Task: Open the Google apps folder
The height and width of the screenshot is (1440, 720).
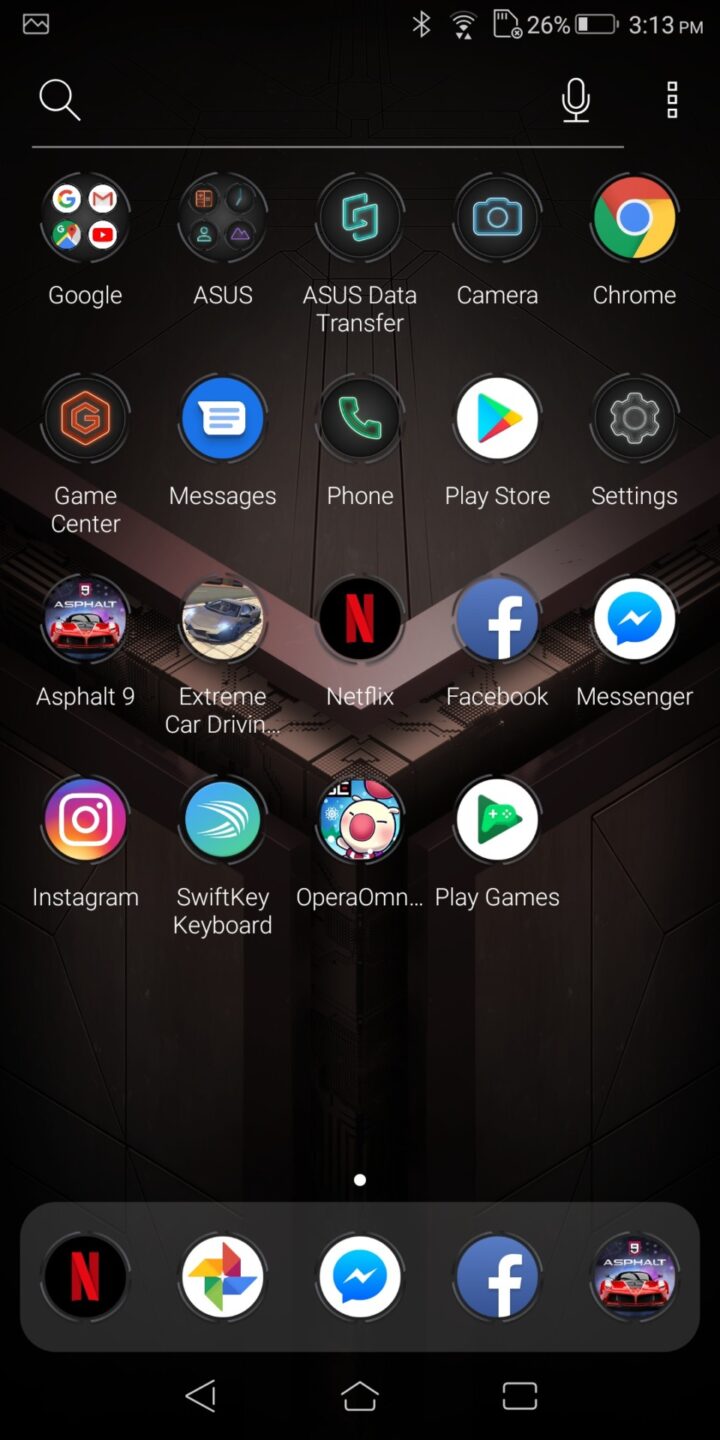Action: tap(85, 218)
